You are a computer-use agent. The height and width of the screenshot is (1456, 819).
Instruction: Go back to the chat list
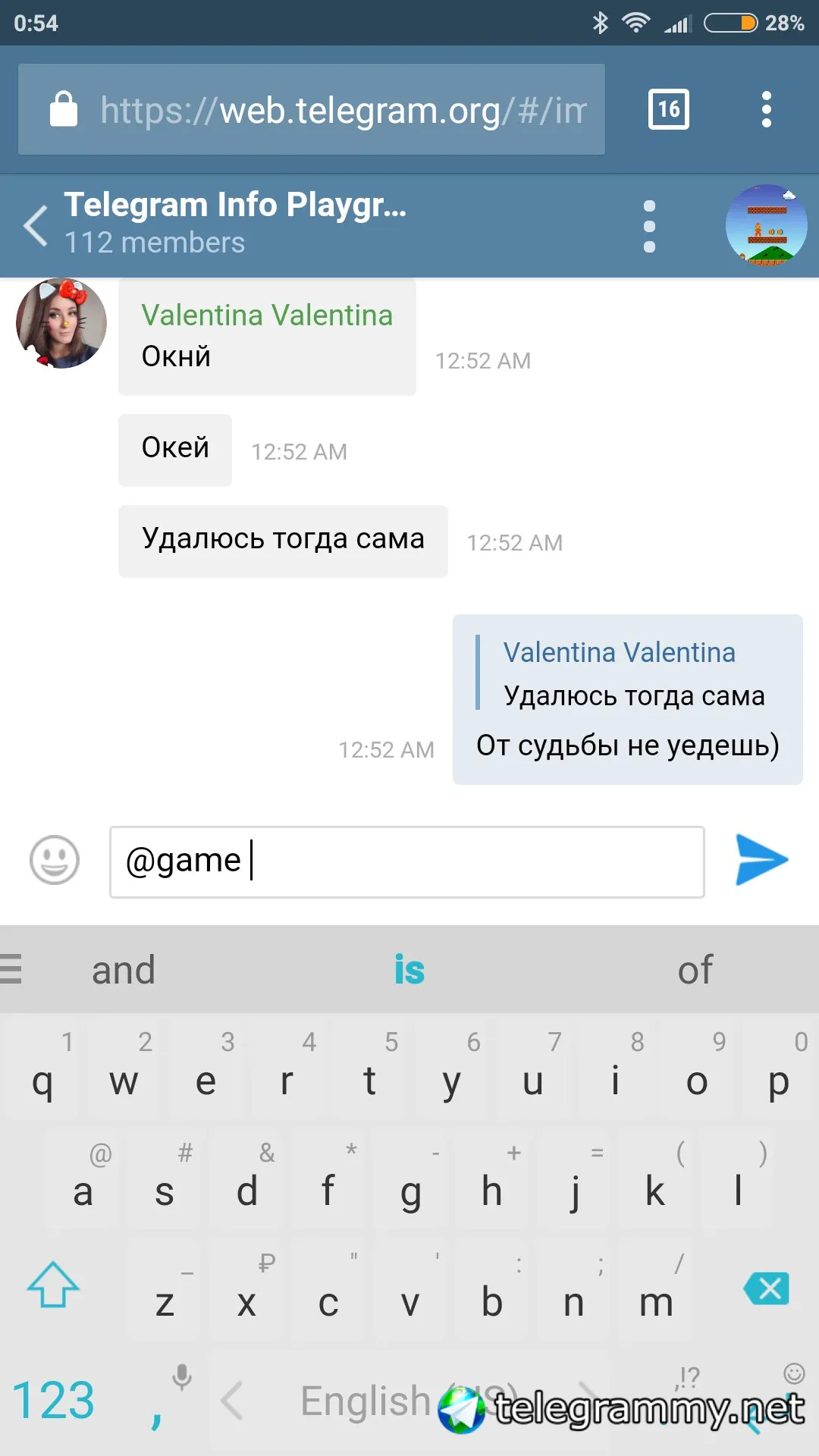36,225
